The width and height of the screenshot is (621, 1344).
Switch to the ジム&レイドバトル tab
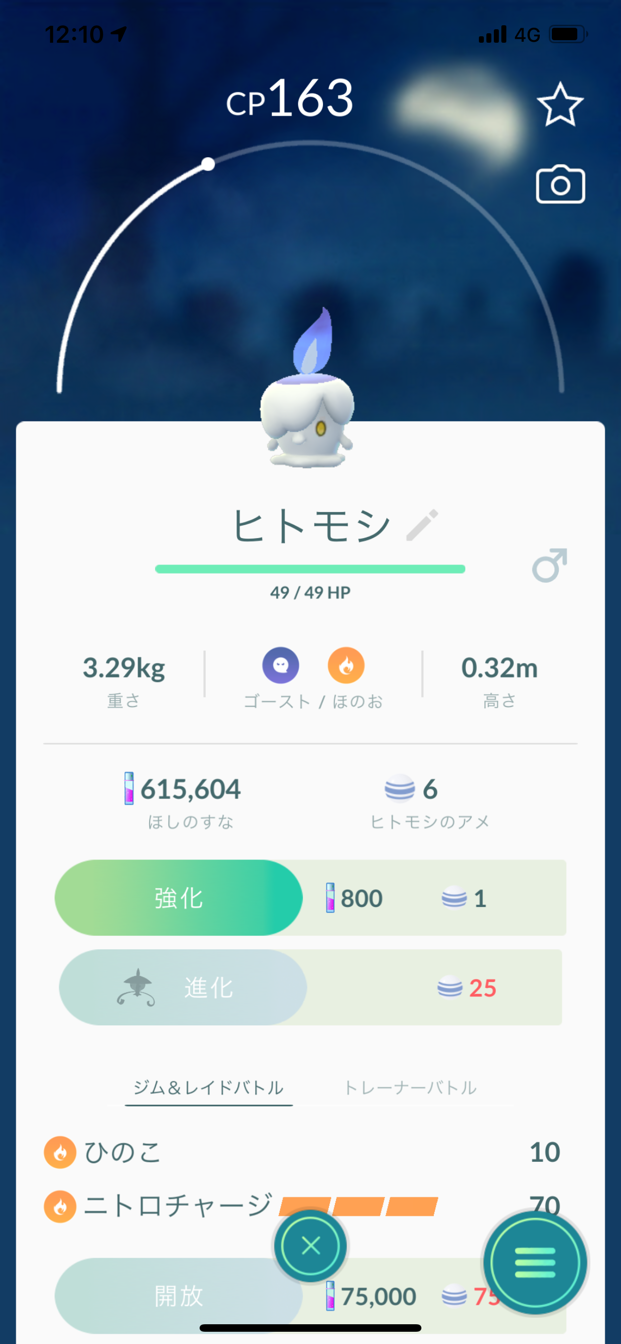(209, 1088)
